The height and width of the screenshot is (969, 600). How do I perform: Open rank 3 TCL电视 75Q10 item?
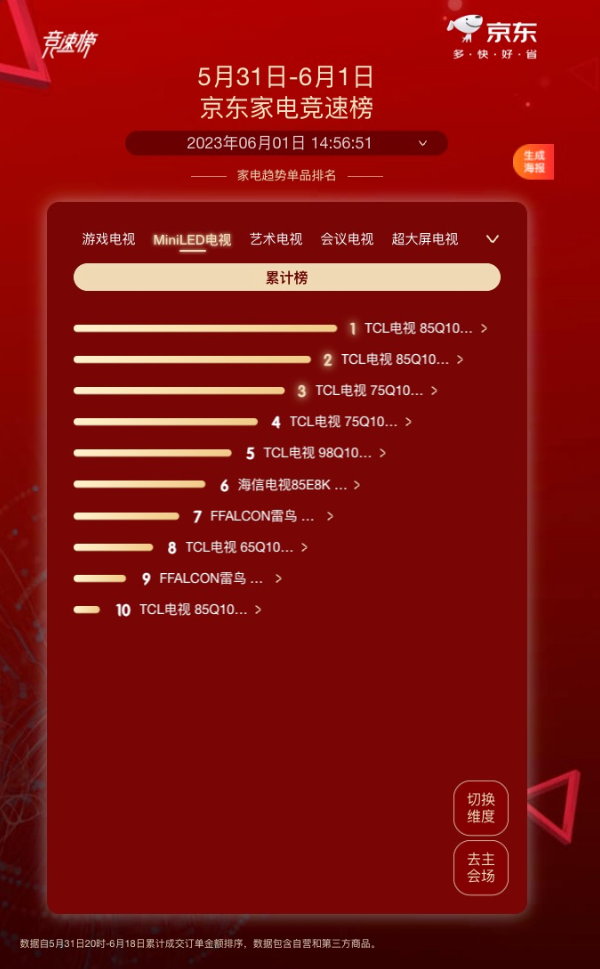coord(368,390)
